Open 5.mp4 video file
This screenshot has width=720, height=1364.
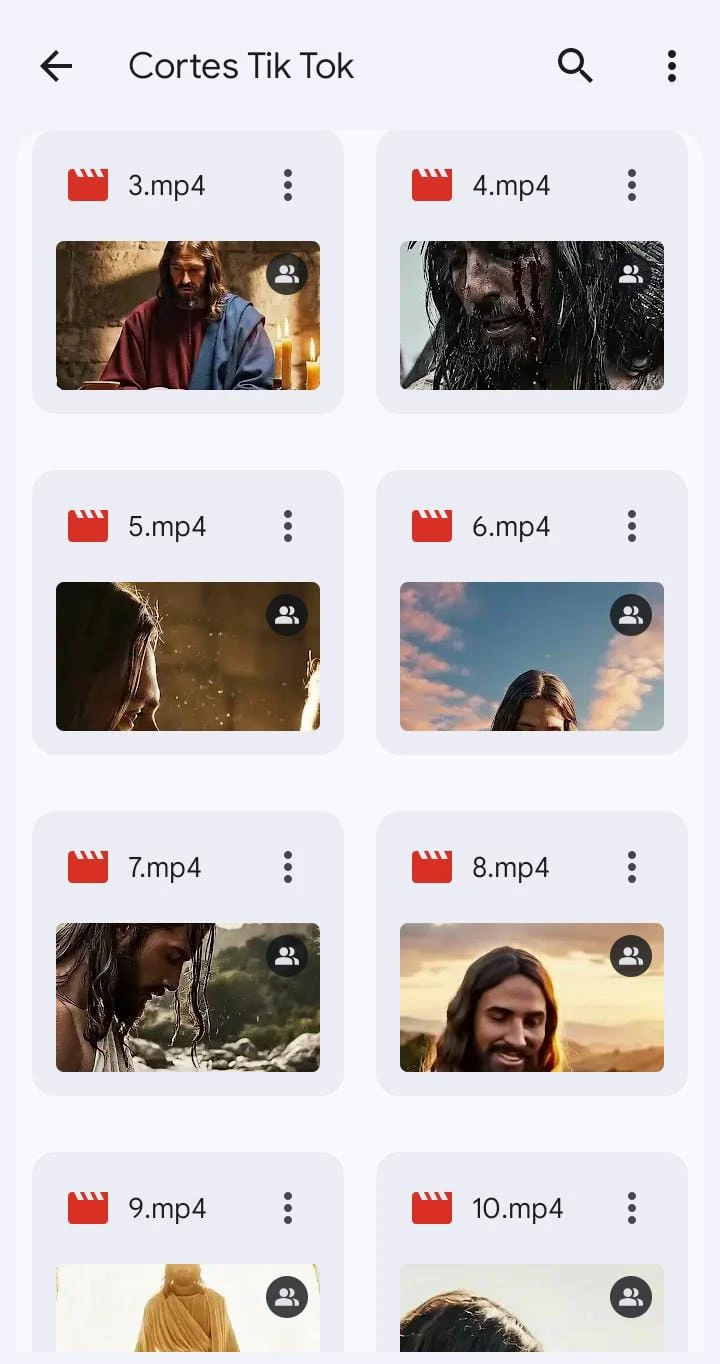click(x=188, y=656)
